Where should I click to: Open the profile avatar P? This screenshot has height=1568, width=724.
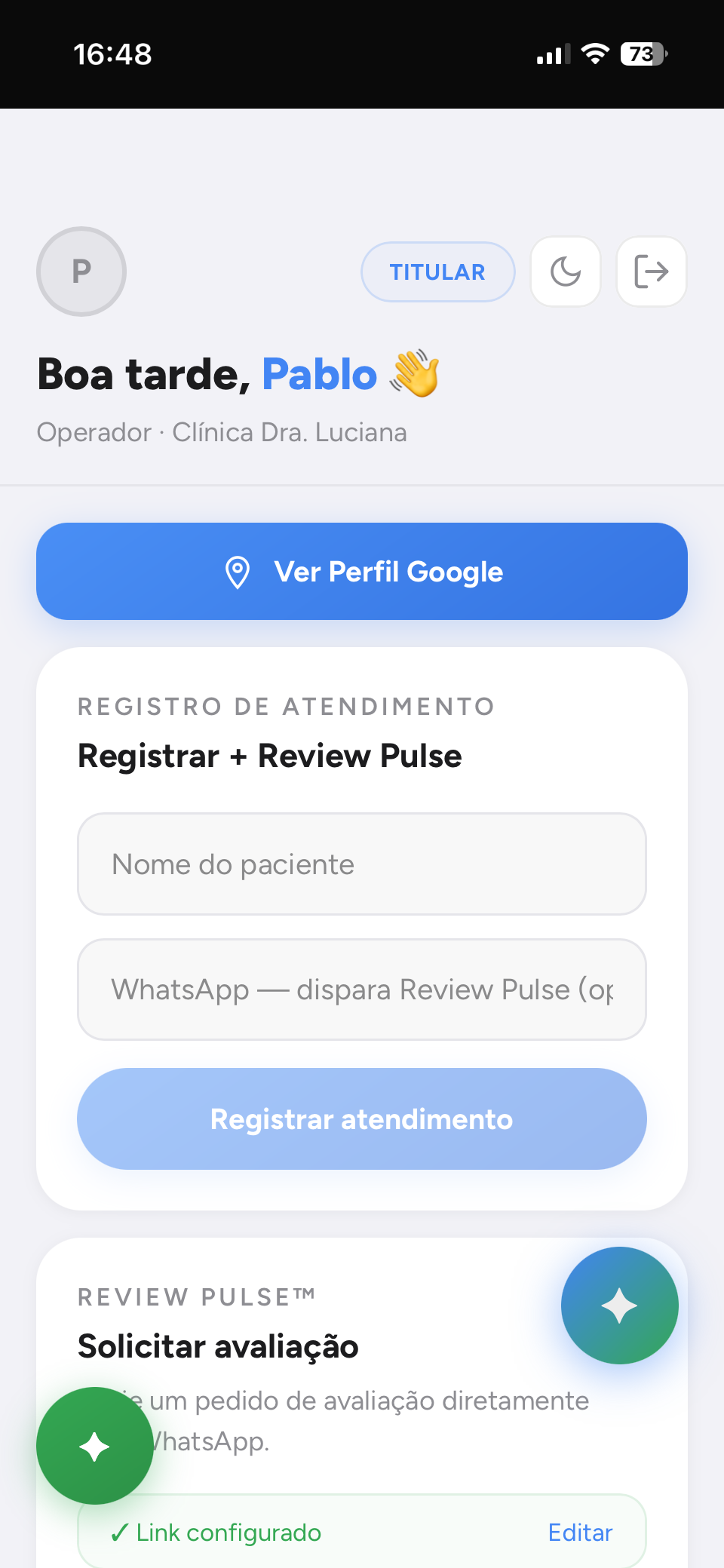point(81,272)
